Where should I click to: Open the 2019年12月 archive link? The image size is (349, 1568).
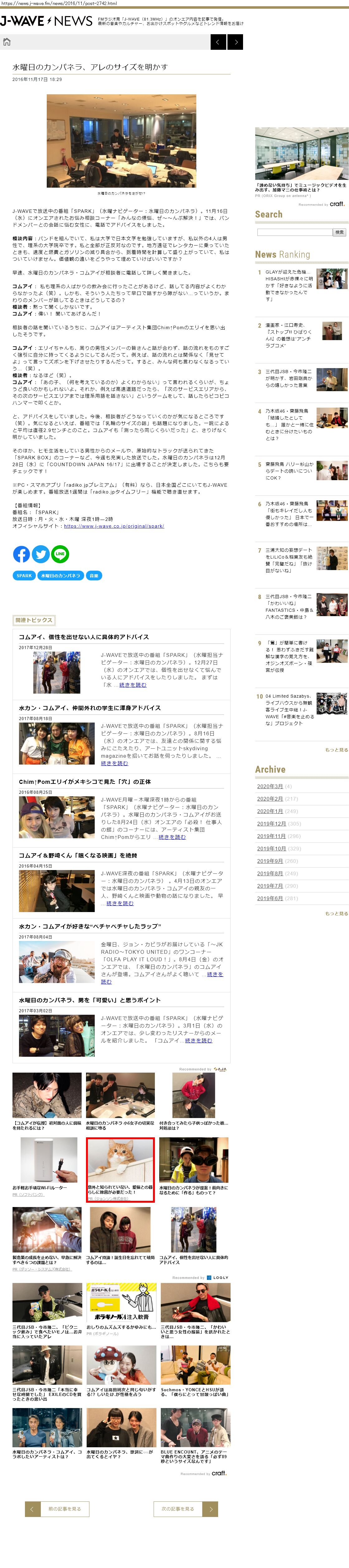271,824
